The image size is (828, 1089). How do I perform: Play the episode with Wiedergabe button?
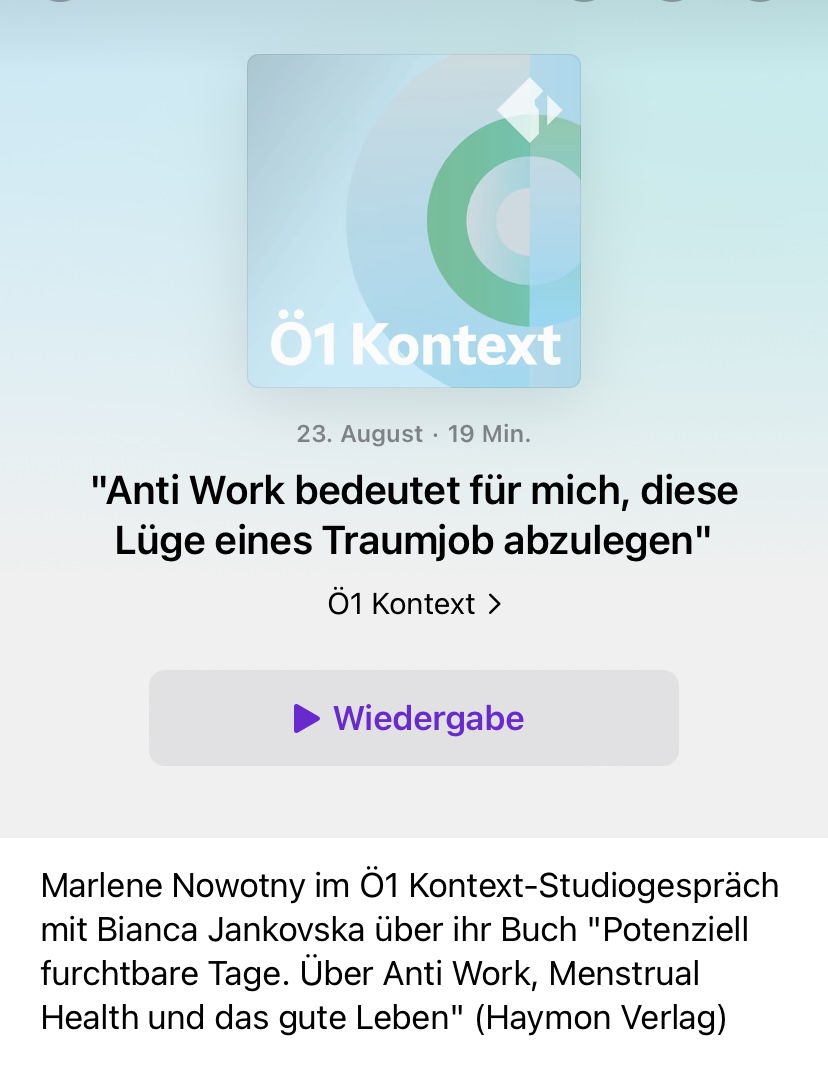click(x=413, y=718)
